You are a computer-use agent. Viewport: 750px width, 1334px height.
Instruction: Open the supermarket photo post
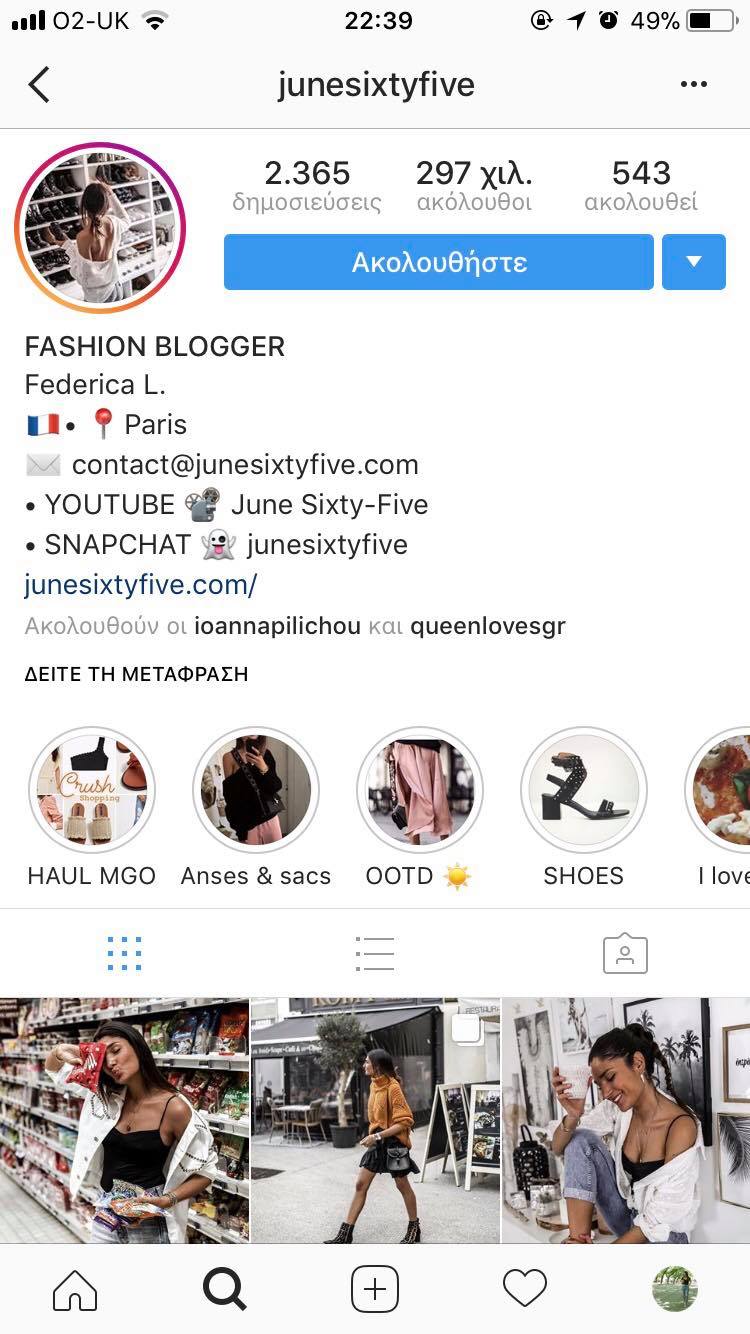[x=124, y=1120]
